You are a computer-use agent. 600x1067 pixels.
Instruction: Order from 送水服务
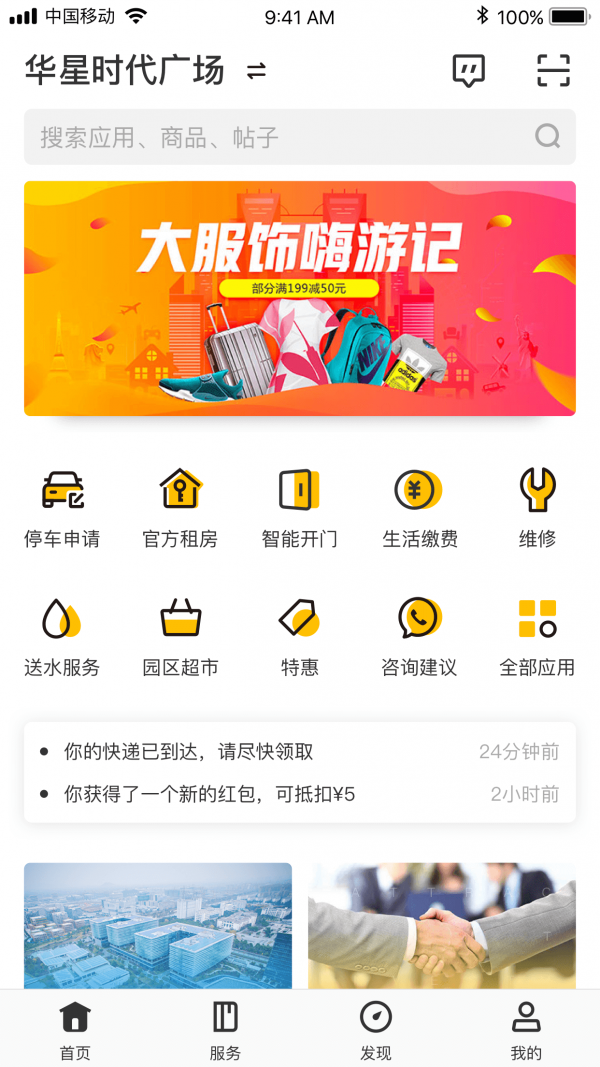click(62, 636)
